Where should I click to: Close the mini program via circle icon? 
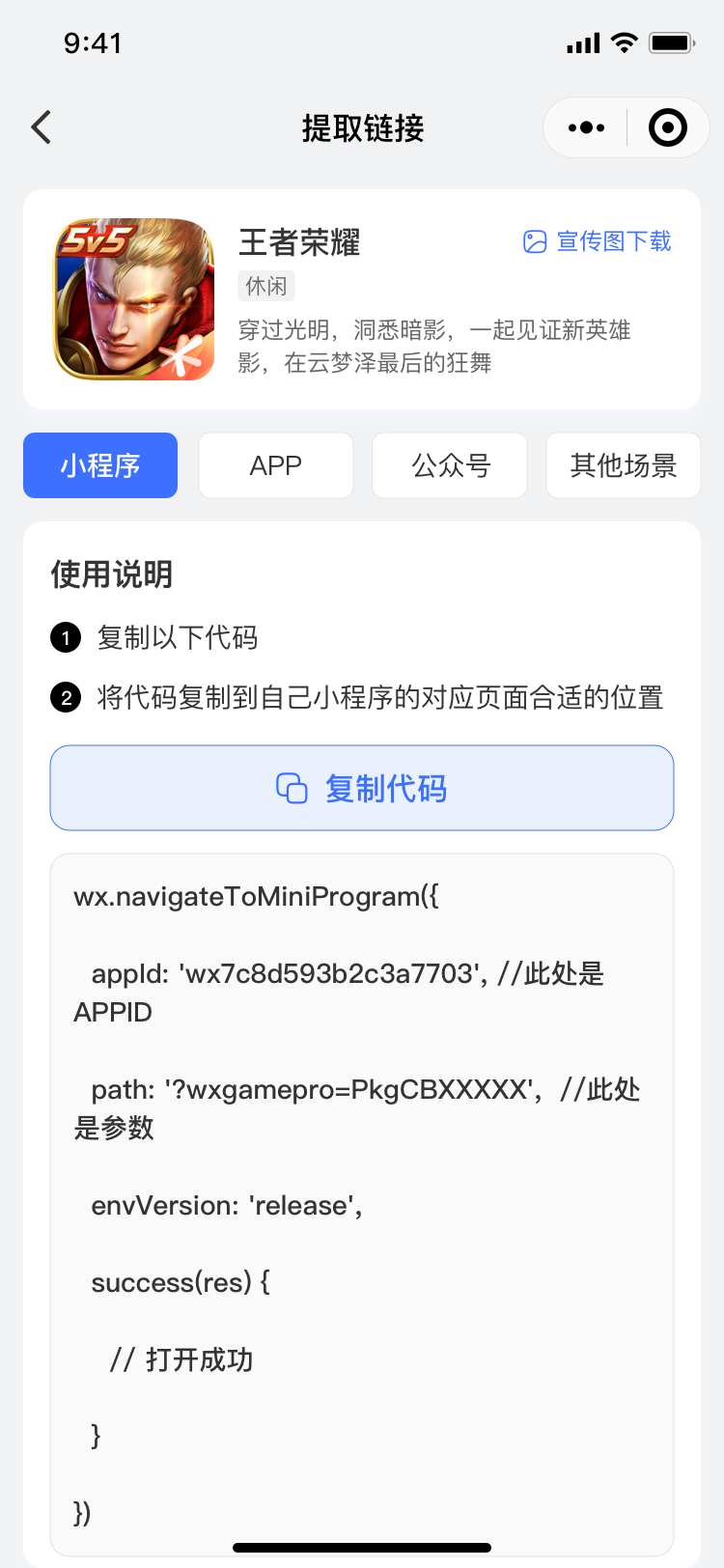coord(667,127)
